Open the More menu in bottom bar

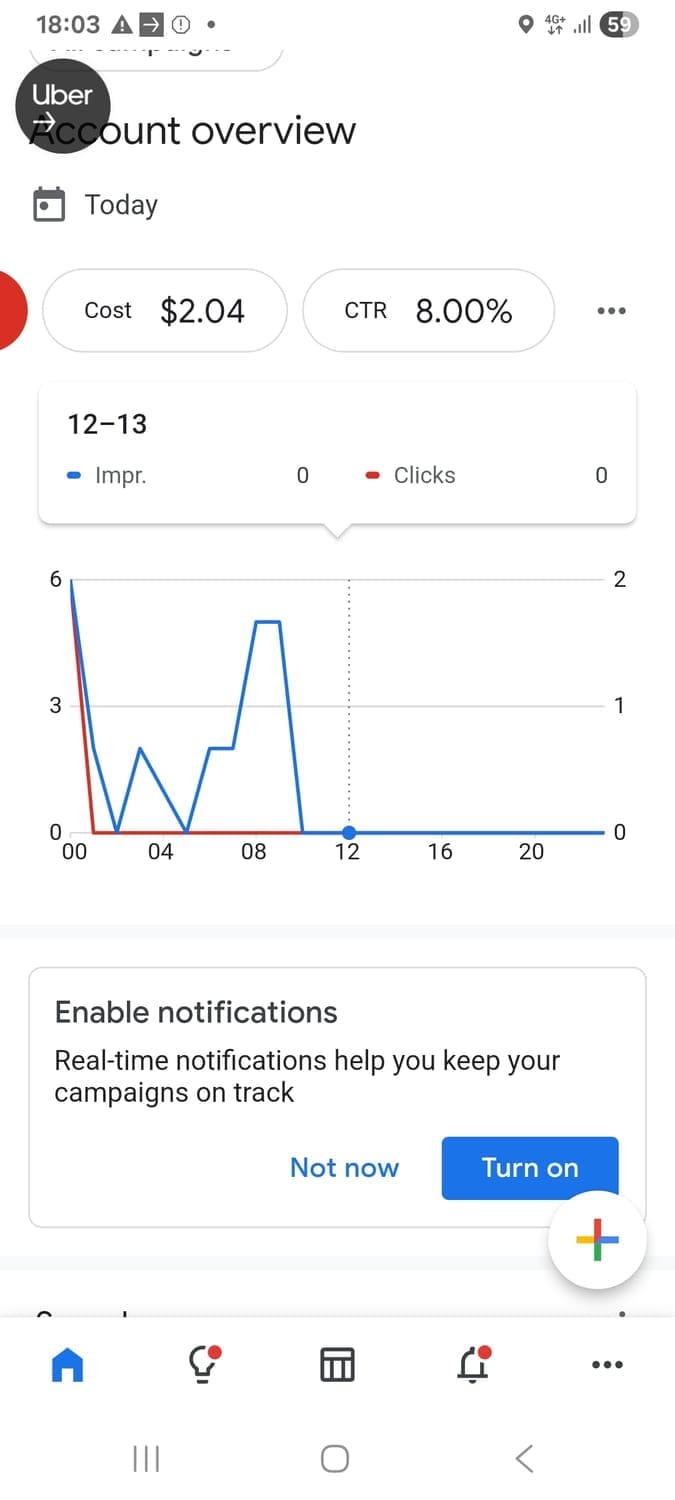[608, 1364]
